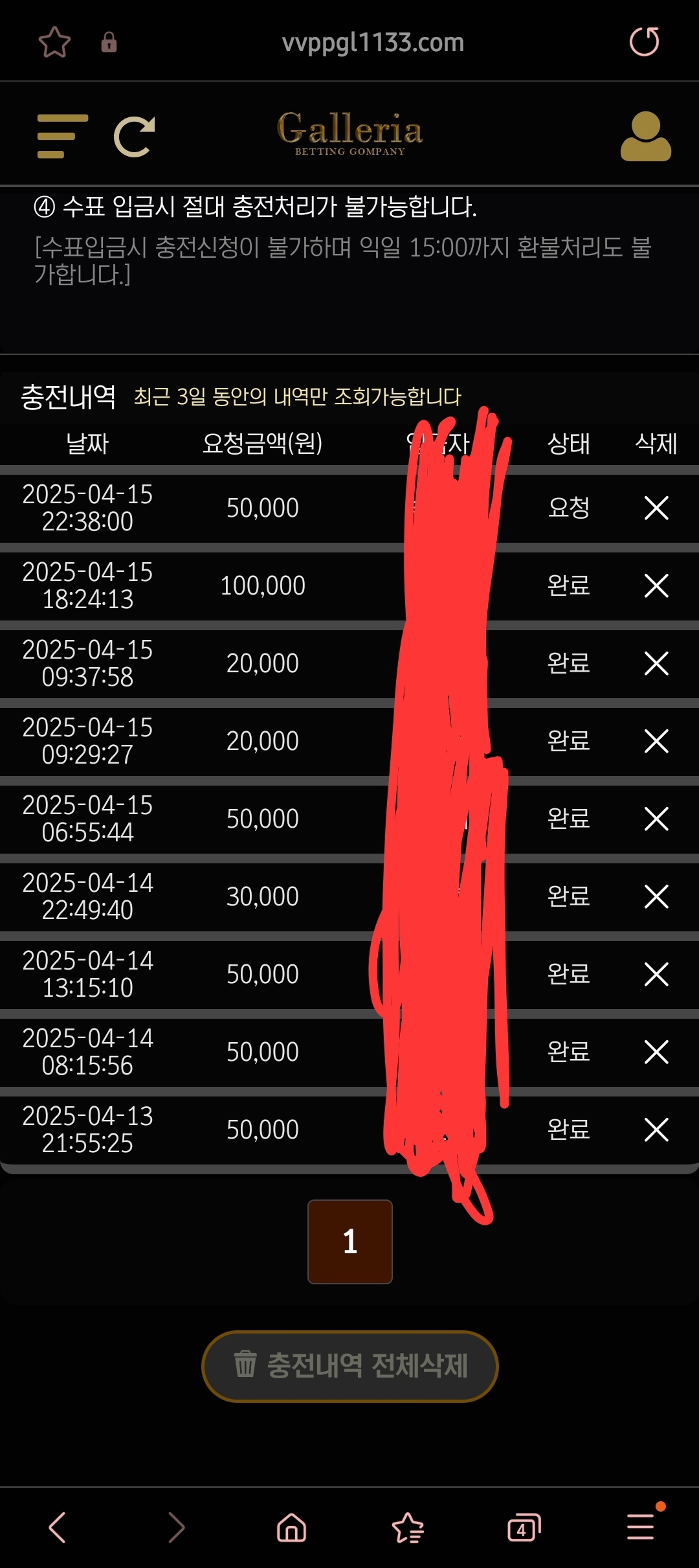Tap 충전내역 전체삭제 to clear all history
699x1568 pixels.
(349, 1366)
